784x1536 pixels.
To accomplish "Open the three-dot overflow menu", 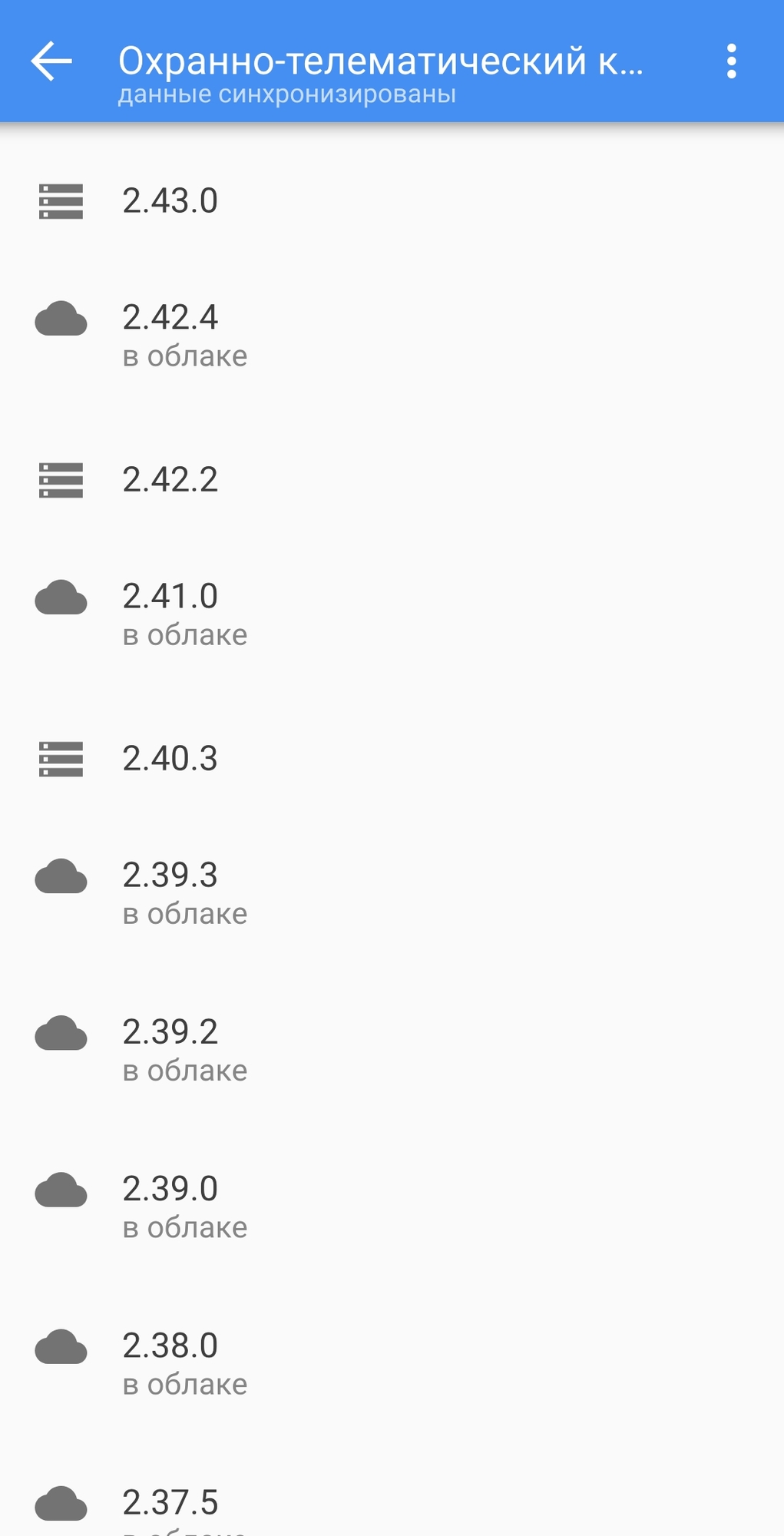I will pyautogui.click(x=731, y=61).
